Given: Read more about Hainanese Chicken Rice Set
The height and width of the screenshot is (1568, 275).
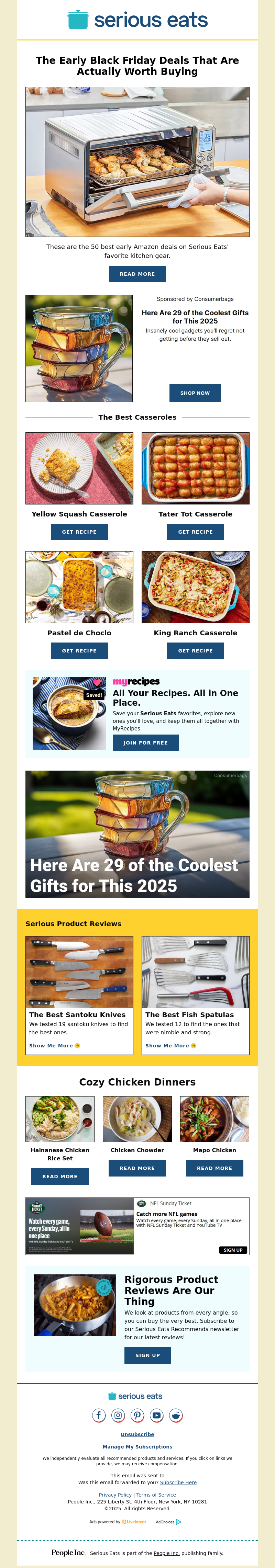Looking at the screenshot, I should click(60, 1177).
